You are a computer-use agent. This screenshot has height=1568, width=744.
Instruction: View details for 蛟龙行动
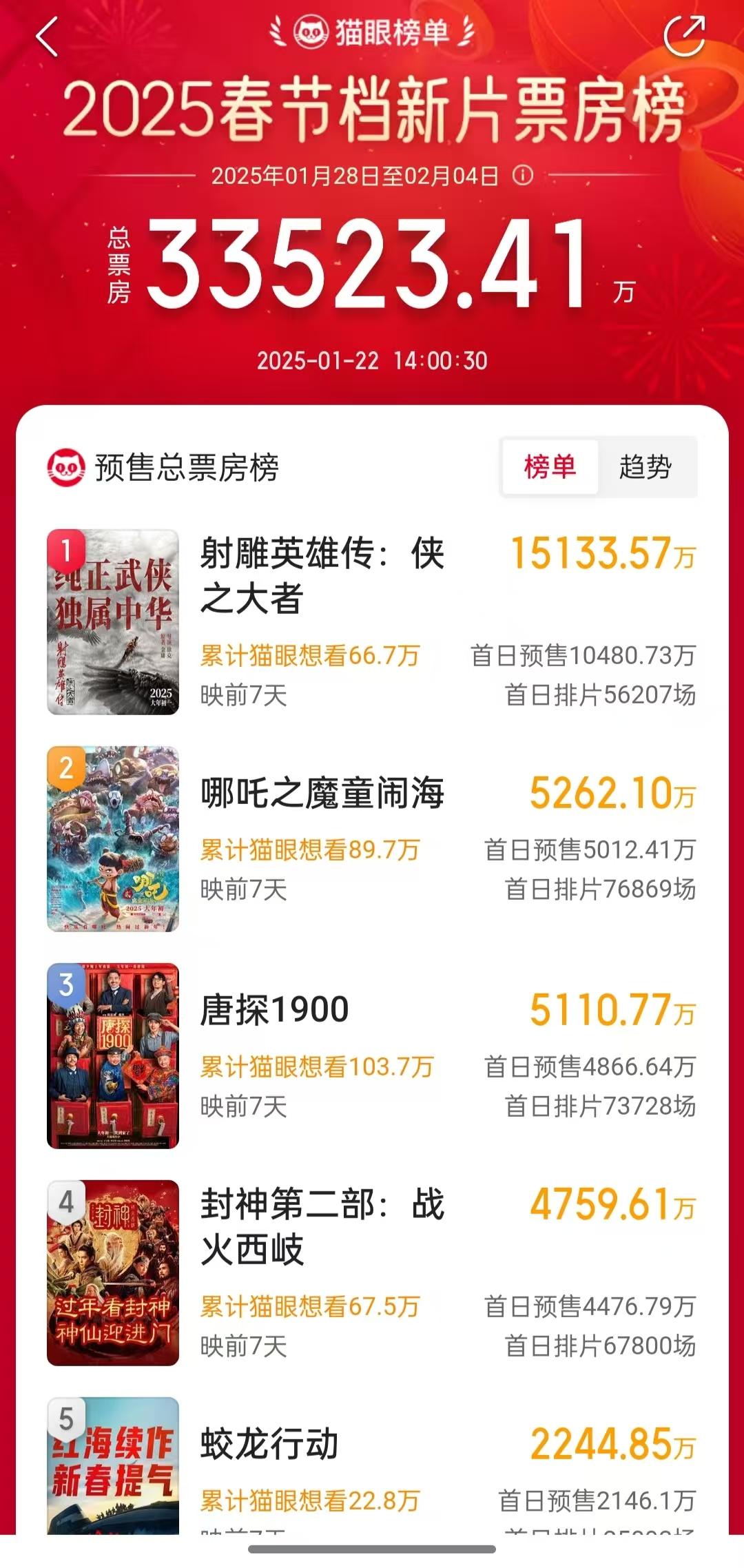pyautogui.click(x=269, y=1444)
